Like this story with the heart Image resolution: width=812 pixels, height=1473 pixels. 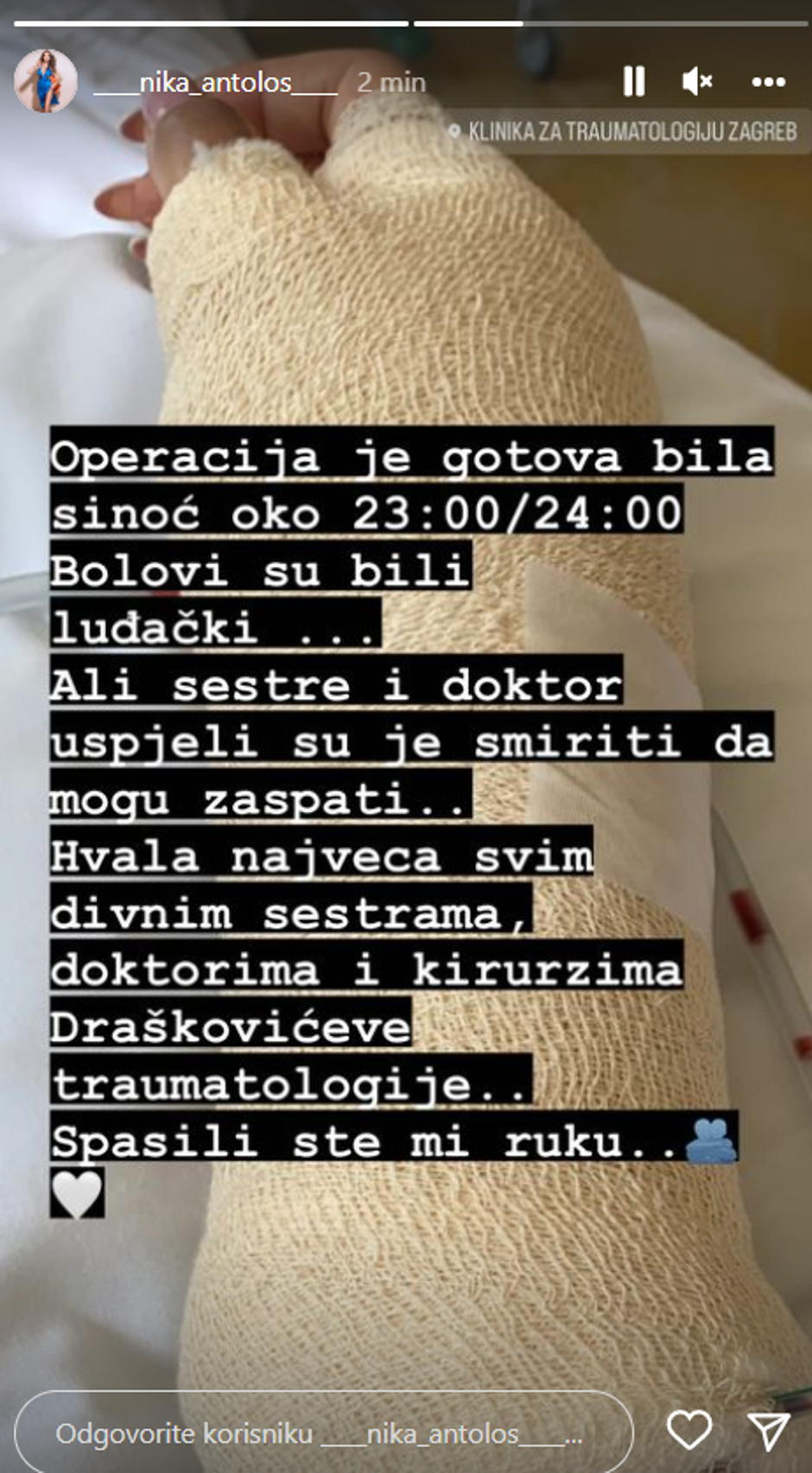point(689,1431)
